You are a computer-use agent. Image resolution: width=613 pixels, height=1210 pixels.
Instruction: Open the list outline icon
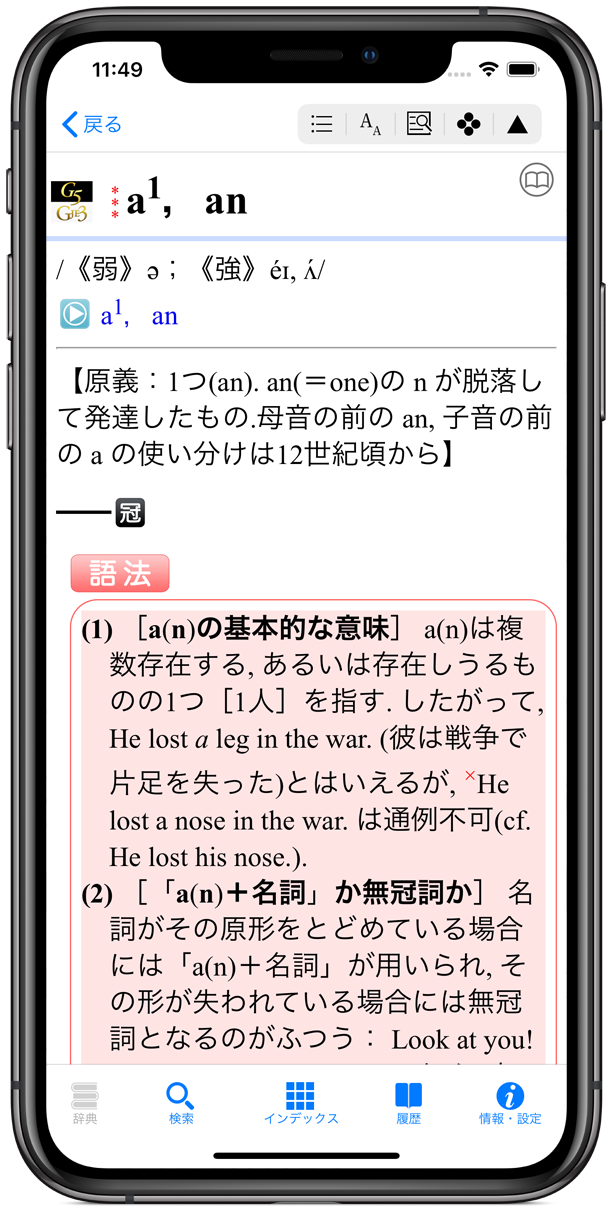pos(322,124)
